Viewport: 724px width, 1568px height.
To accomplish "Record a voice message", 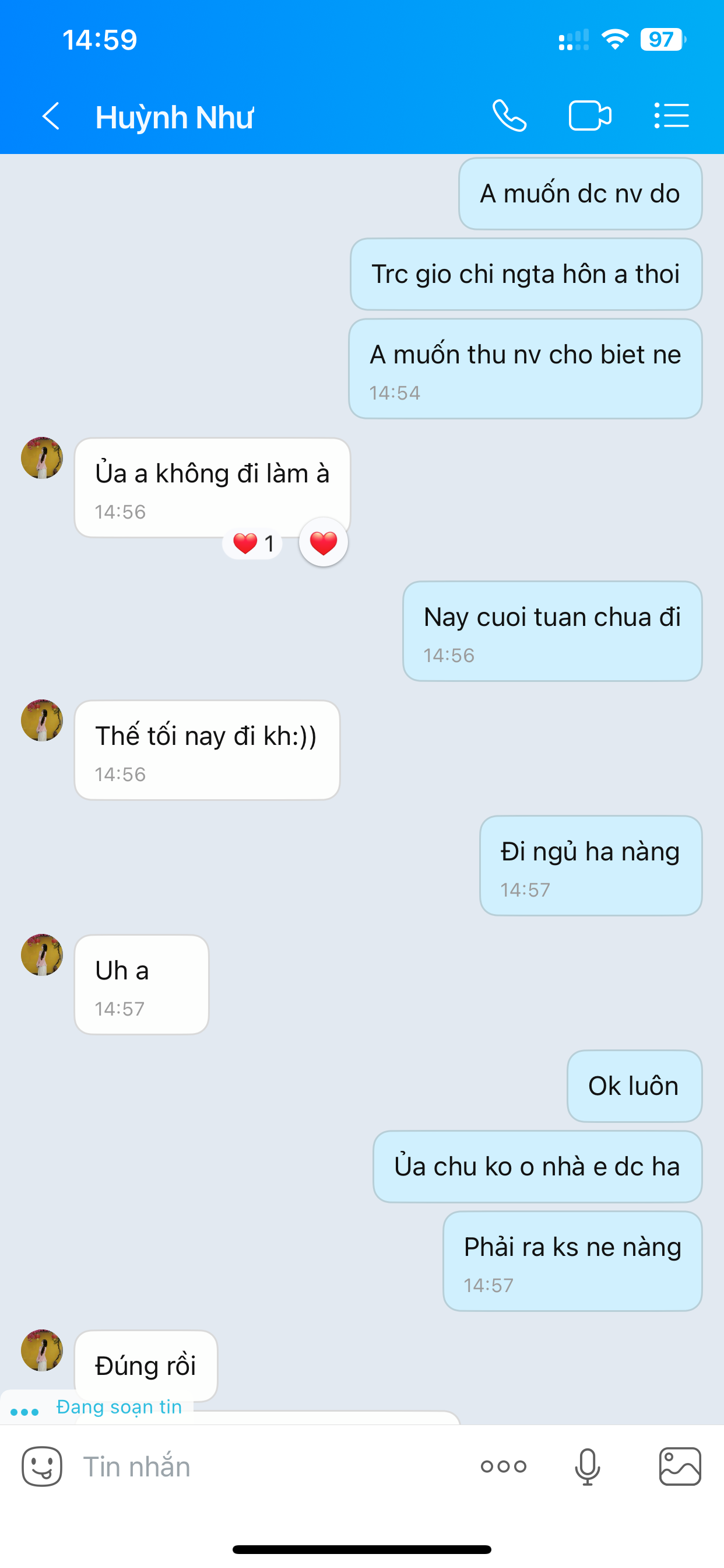I will click(x=587, y=1466).
